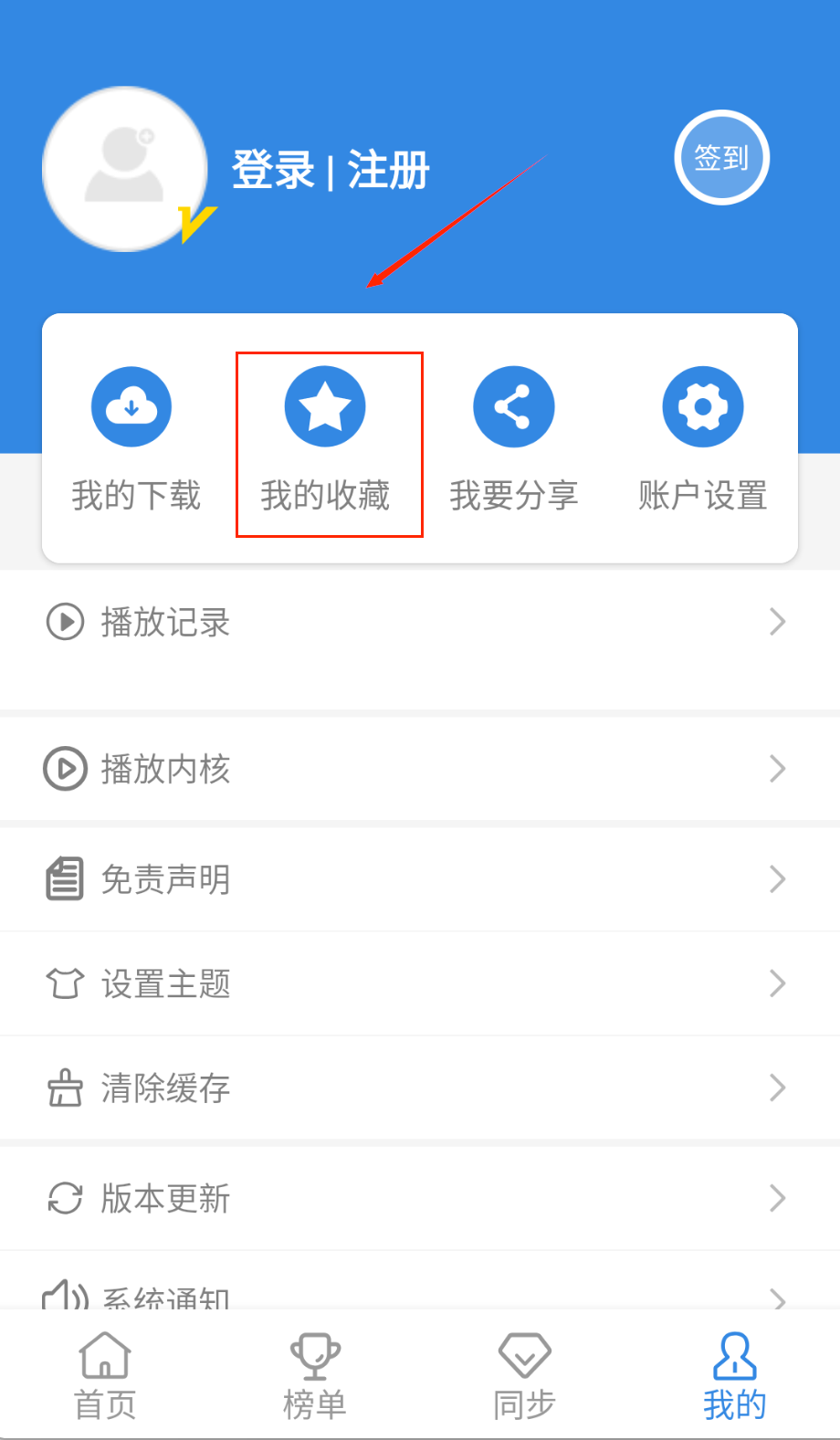Tap the 签到 check-in button
Viewport: 840px width, 1440px height.
(x=721, y=158)
